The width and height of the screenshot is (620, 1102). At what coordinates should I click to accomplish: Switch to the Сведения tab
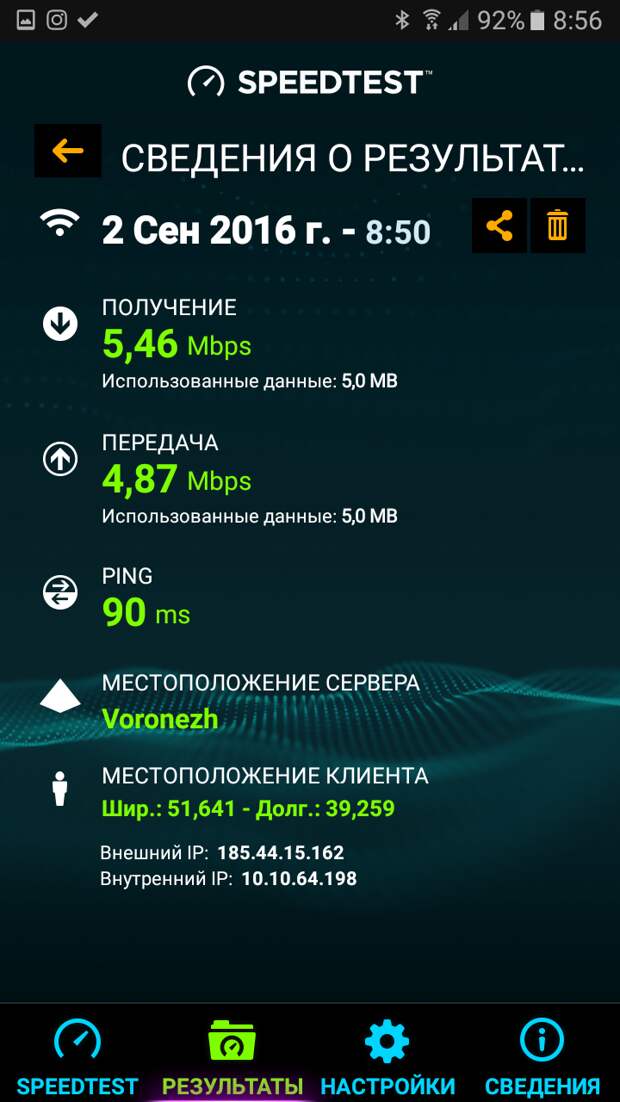(x=542, y=1056)
